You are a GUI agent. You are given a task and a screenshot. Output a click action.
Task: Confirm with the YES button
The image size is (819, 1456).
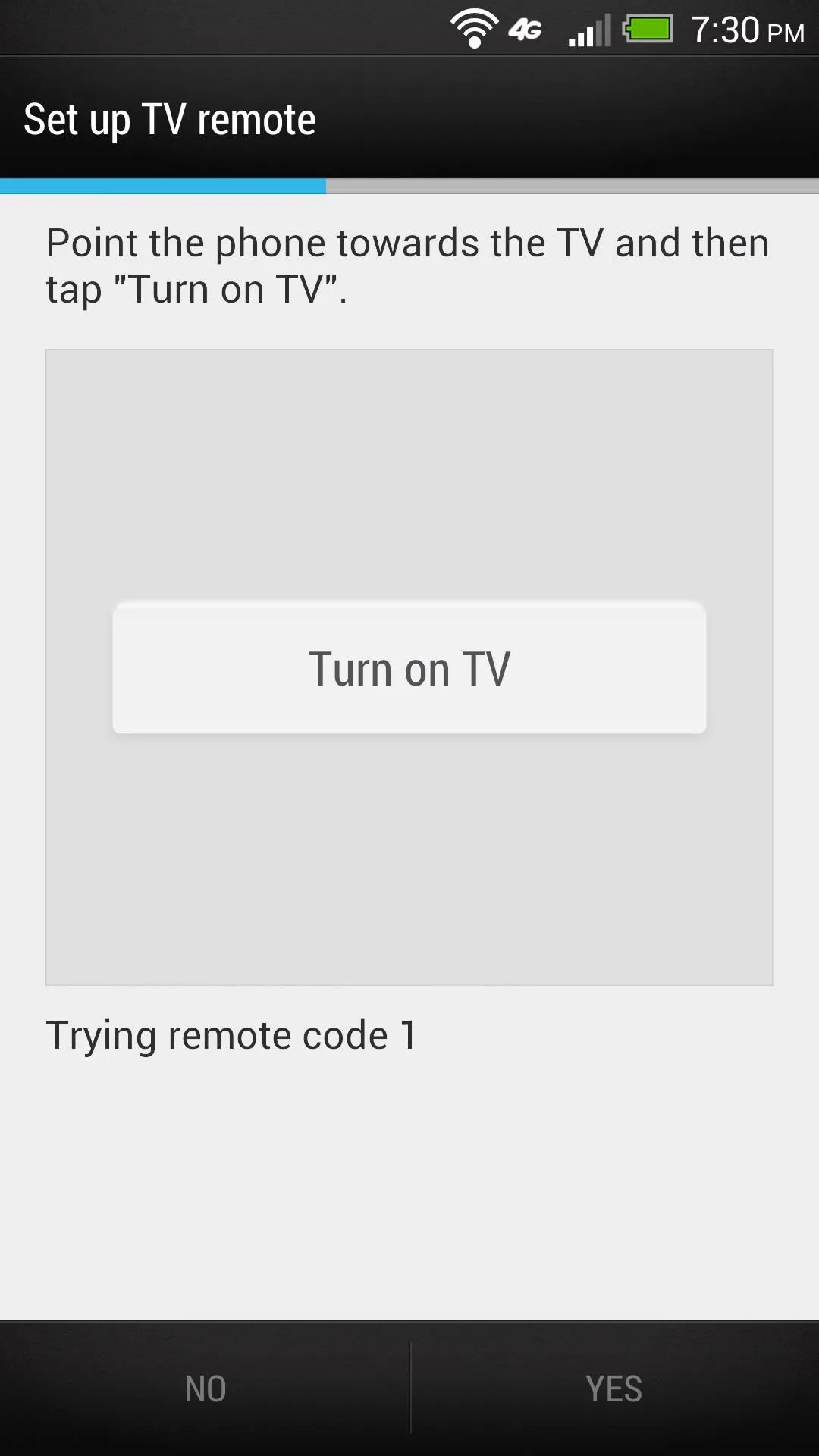pos(615,1389)
